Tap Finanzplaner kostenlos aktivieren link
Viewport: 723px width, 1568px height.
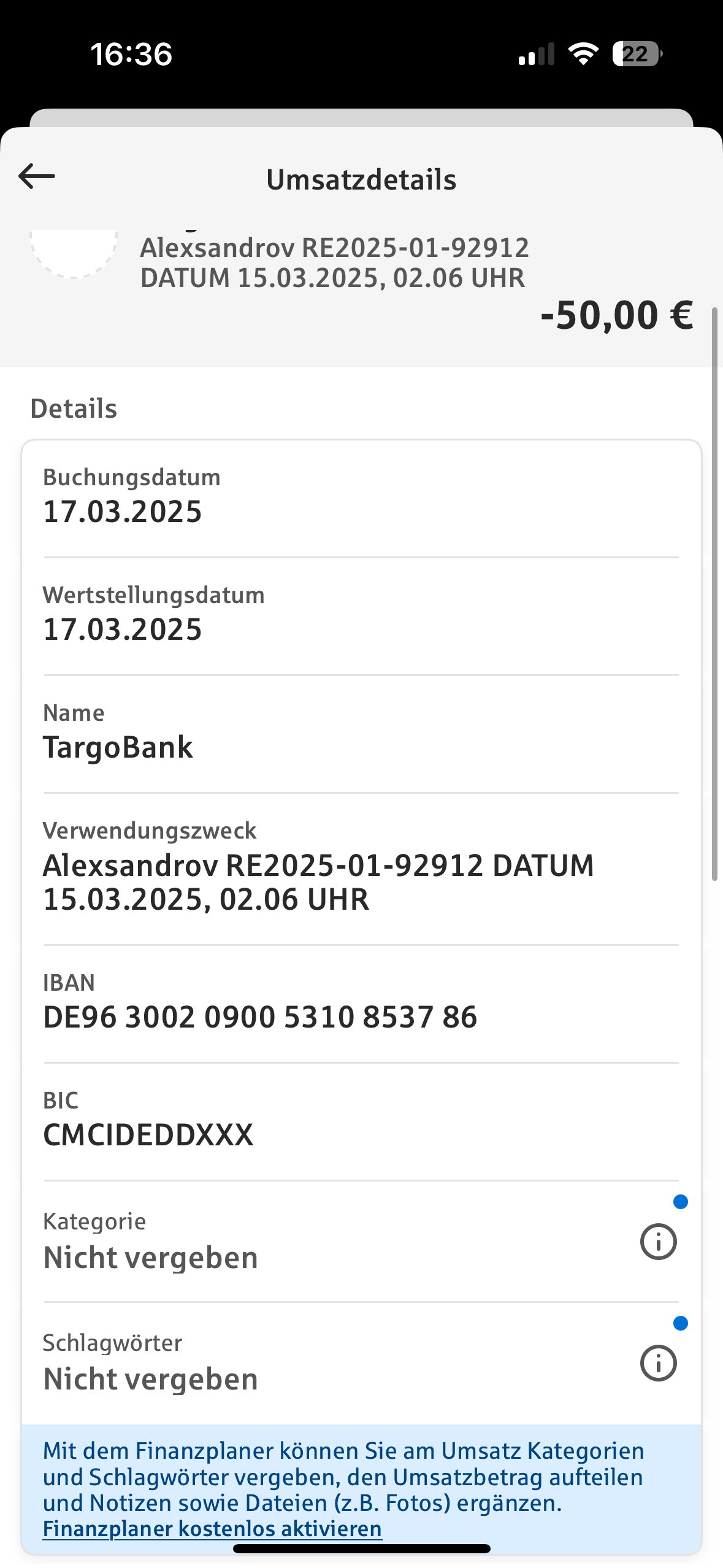tap(212, 1528)
